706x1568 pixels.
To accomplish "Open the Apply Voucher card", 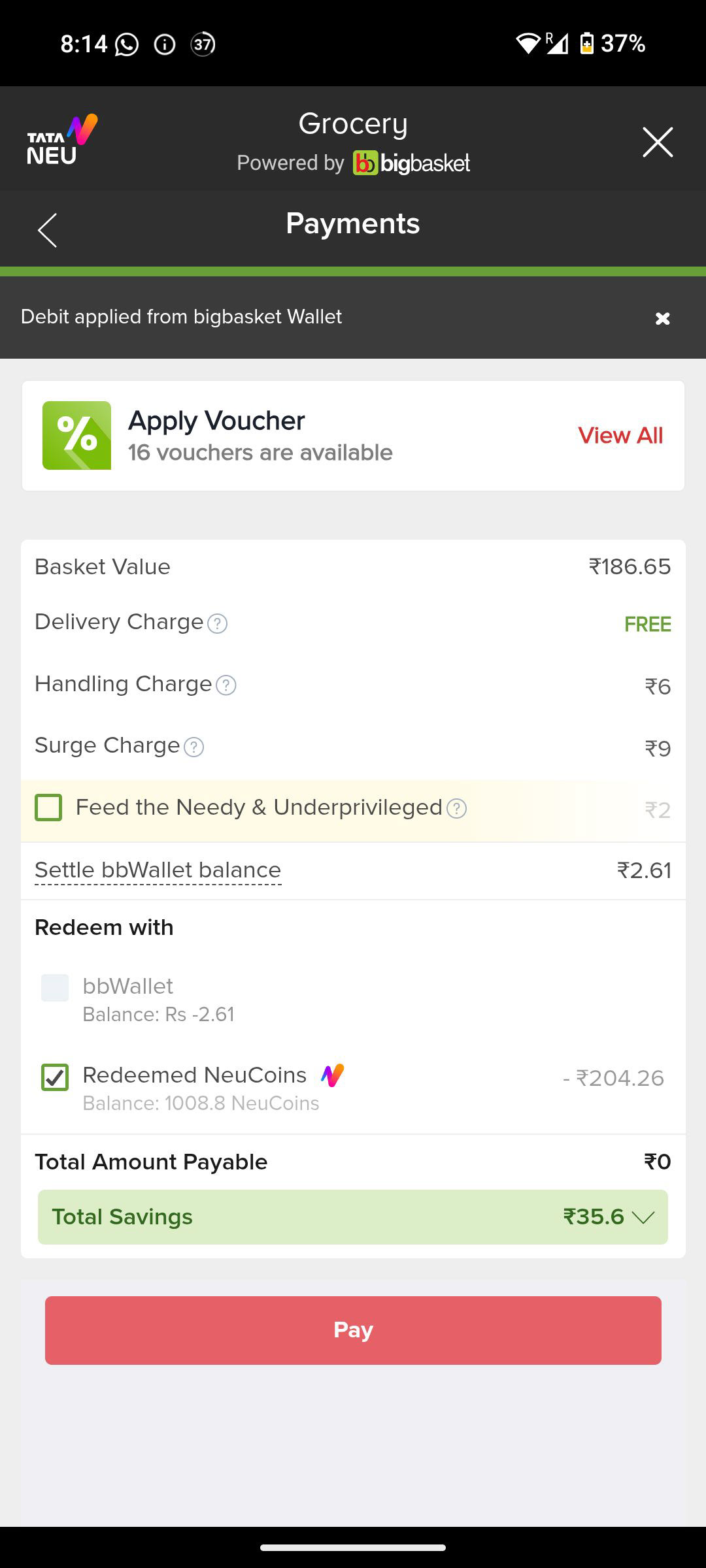I will coord(353,436).
